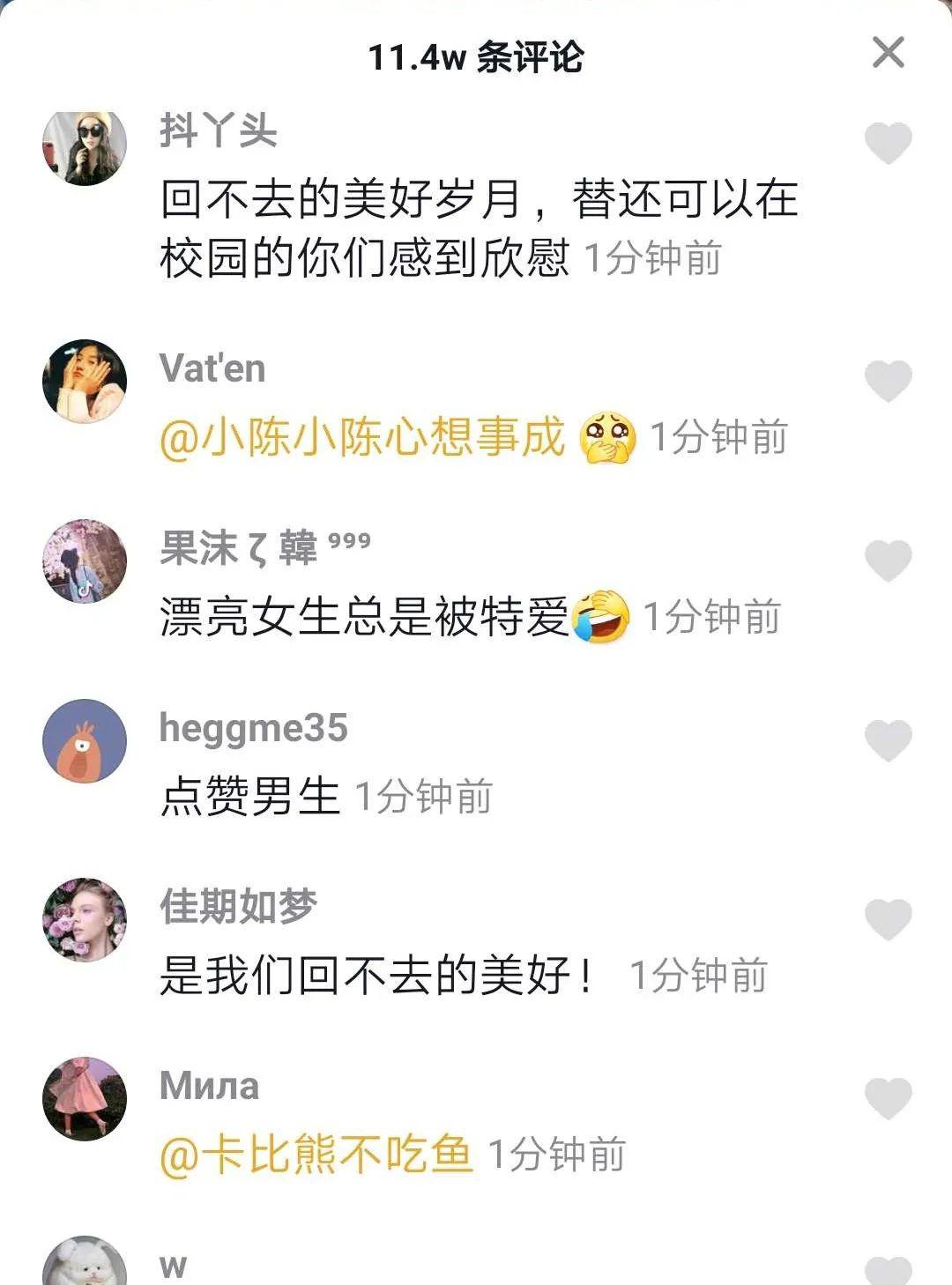Open heggme35's profile picture
This screenshot has width=952, height=1285.
click(85, 741)
